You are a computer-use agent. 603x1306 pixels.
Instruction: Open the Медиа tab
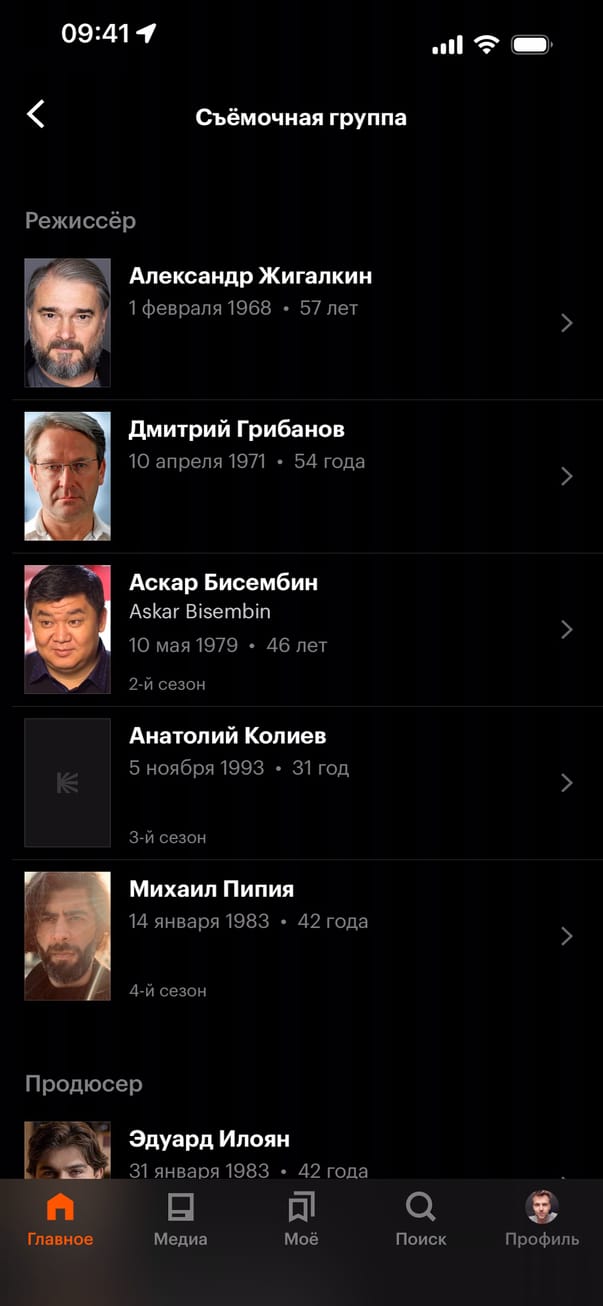(x=180, y=1220)
